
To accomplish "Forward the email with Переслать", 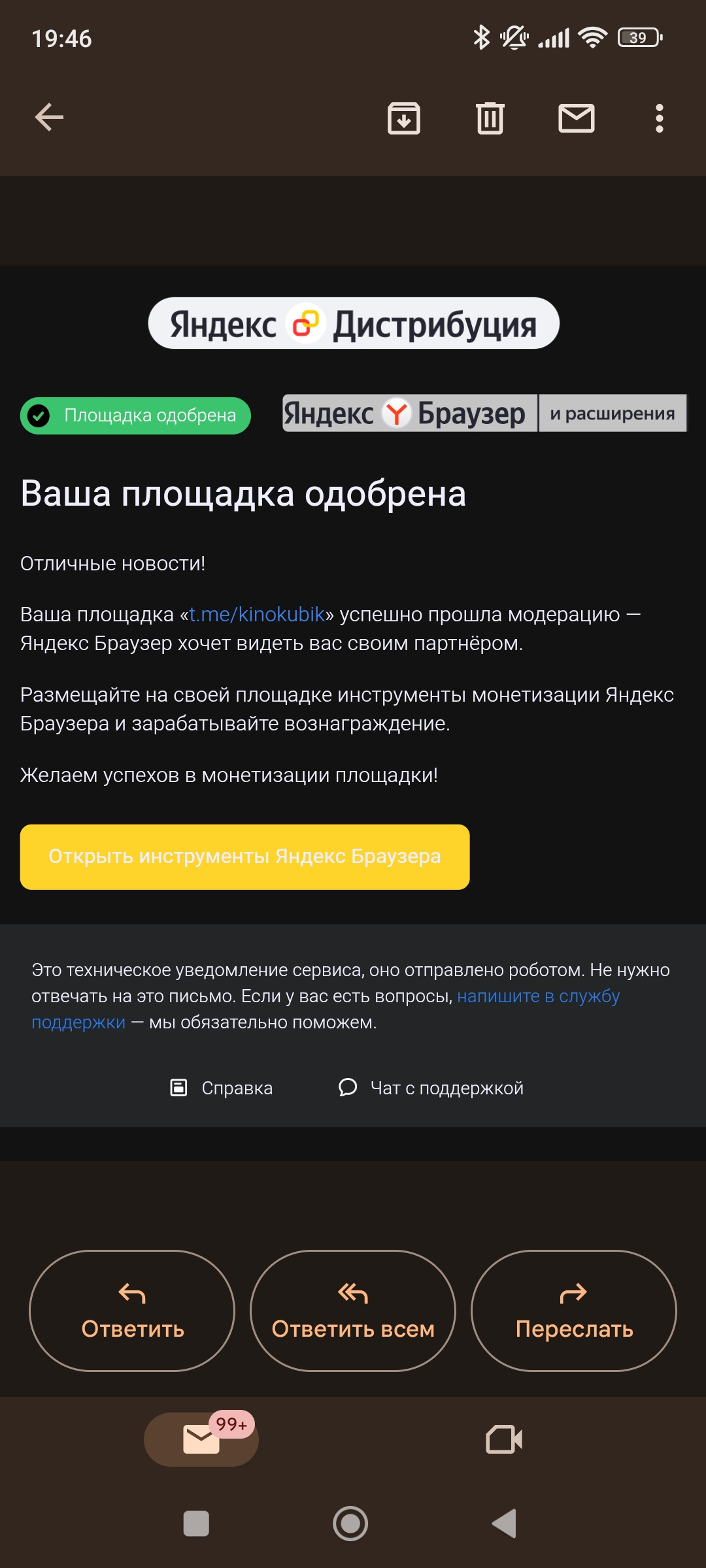I will tap(573, 1311).
